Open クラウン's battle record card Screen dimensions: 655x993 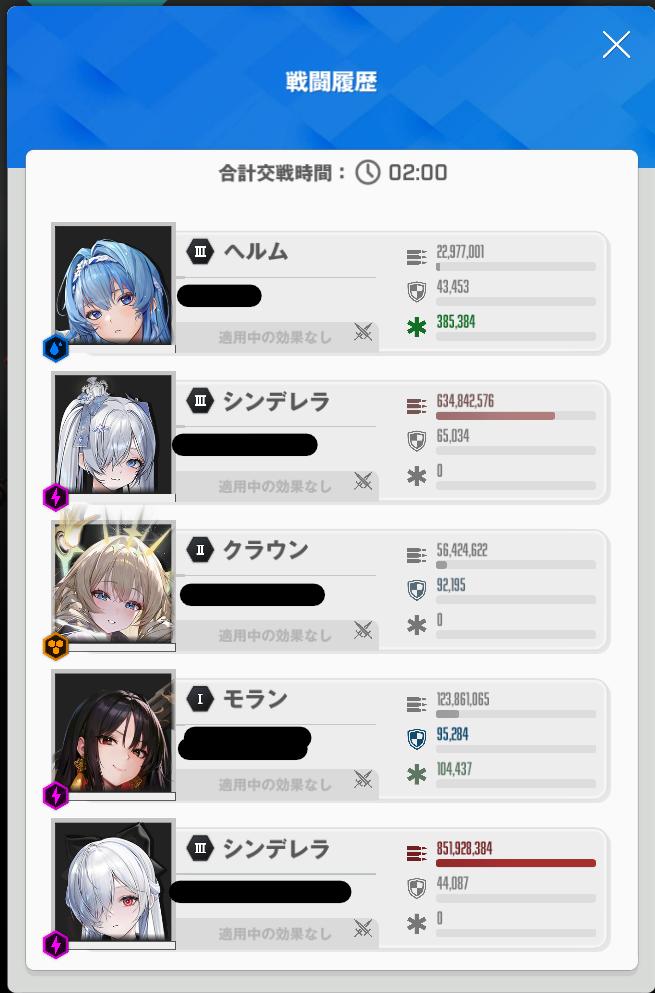tap(330, 587)
